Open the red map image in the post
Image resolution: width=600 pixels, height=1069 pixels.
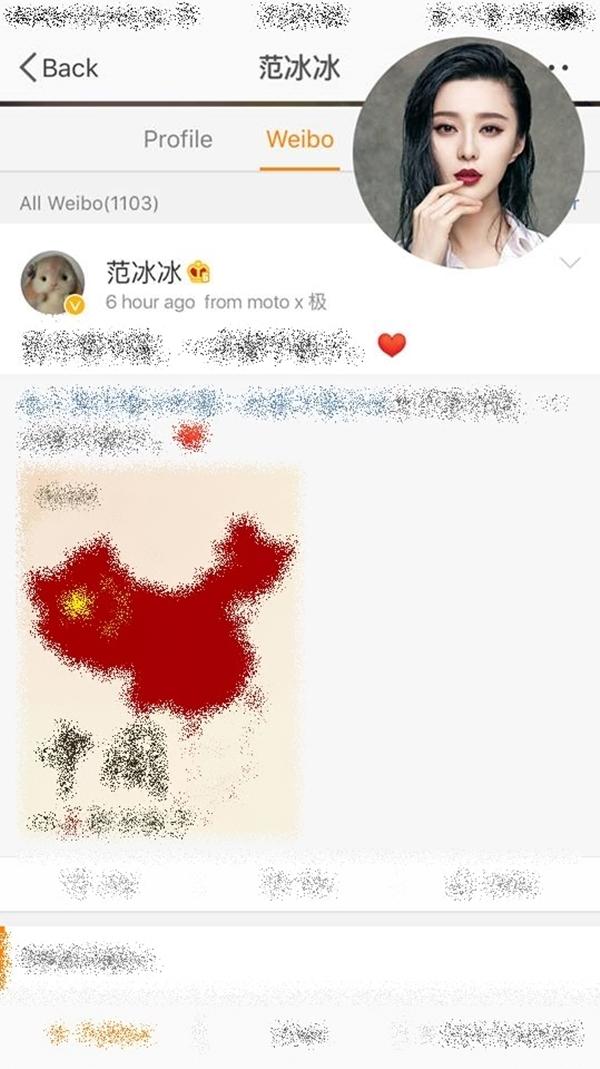(159, 650)
